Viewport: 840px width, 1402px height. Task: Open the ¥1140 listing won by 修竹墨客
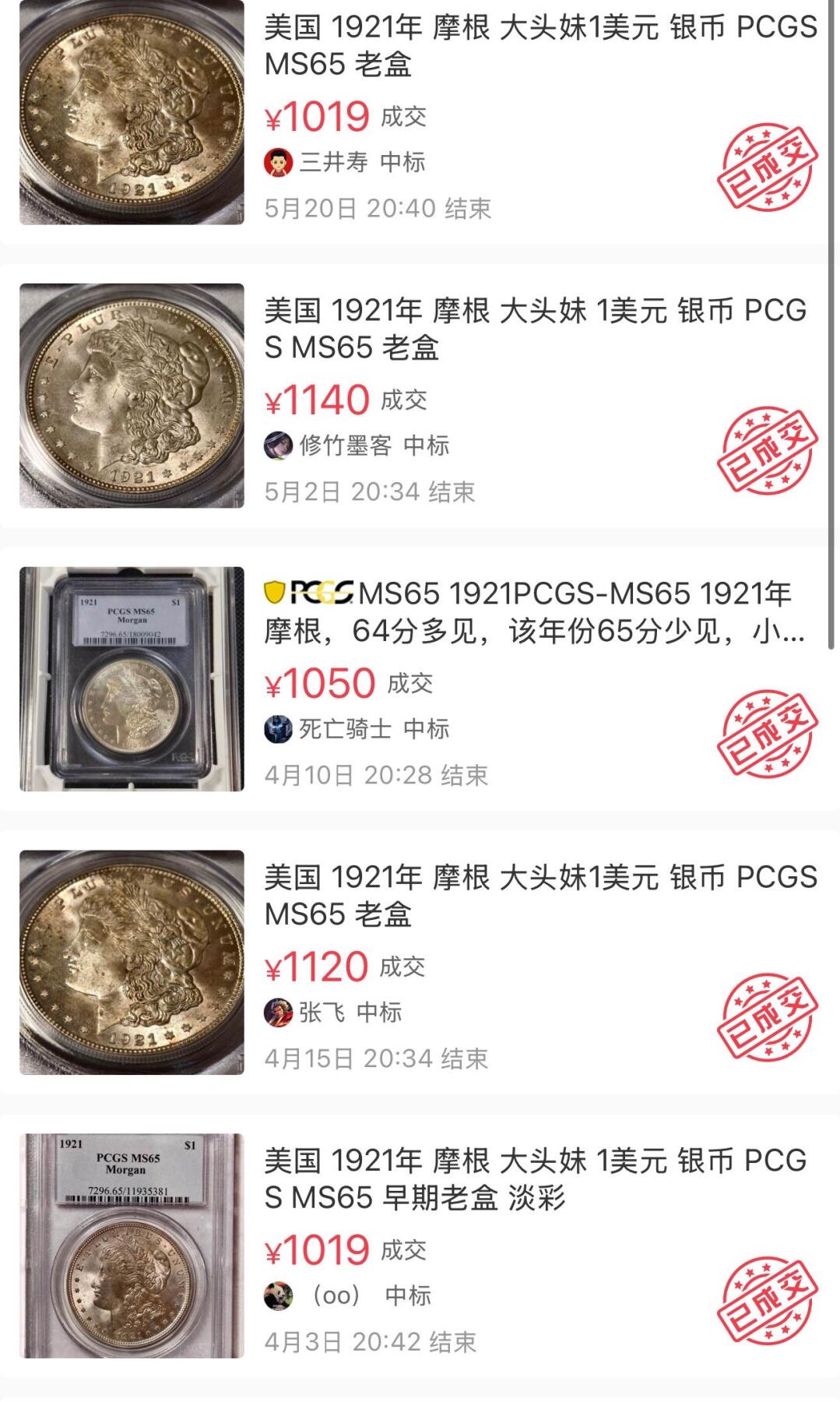click(x=535, y=329)
